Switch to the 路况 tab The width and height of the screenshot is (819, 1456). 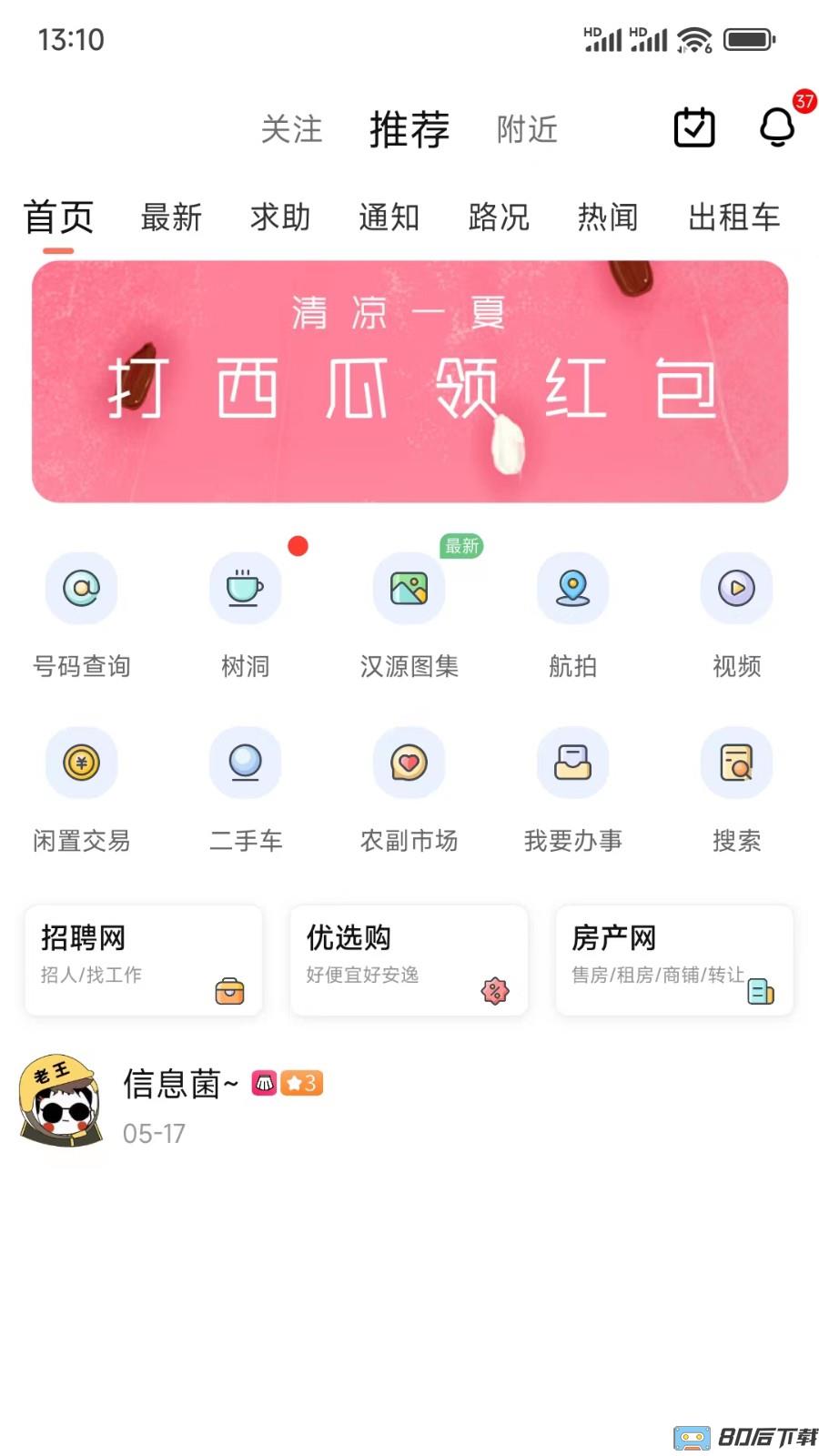tap(498, 217)
